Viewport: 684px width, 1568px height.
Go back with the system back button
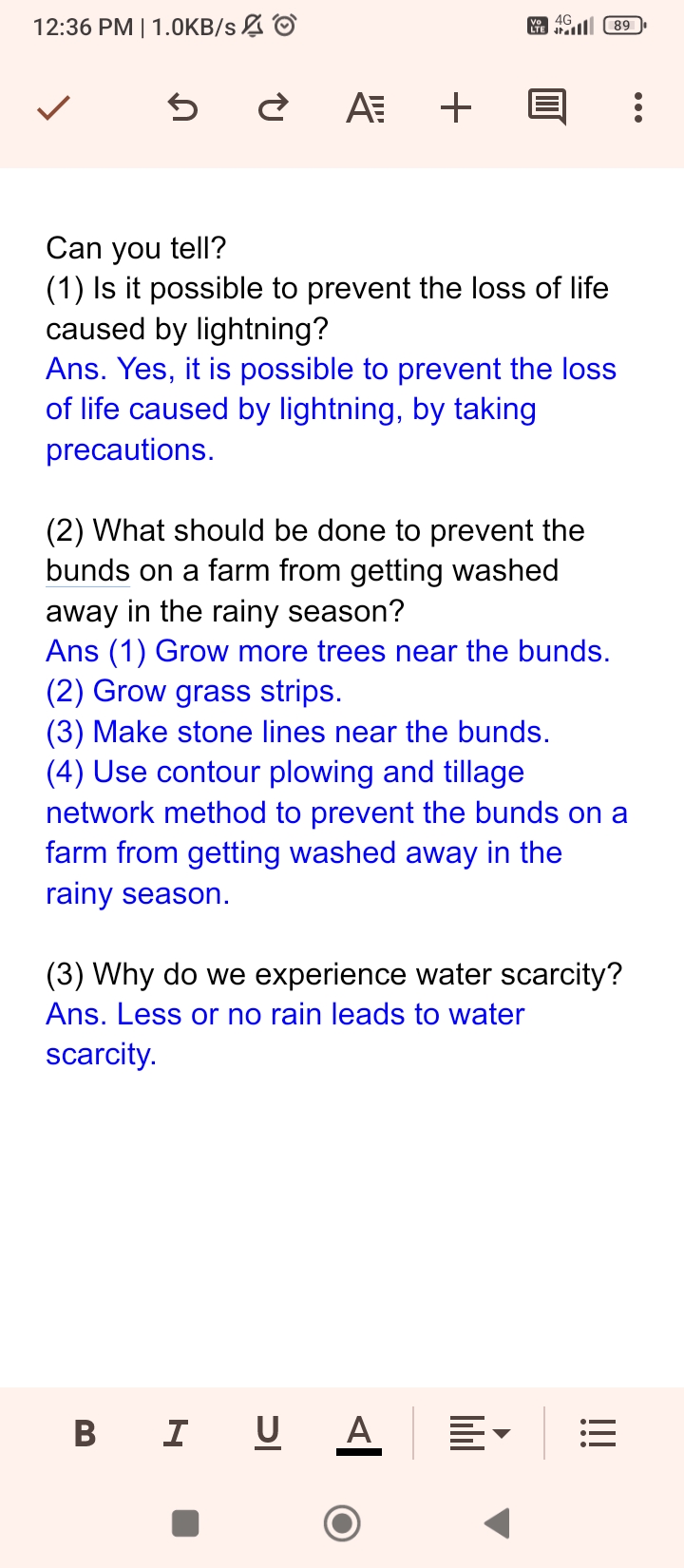(x=497, y=1523)
